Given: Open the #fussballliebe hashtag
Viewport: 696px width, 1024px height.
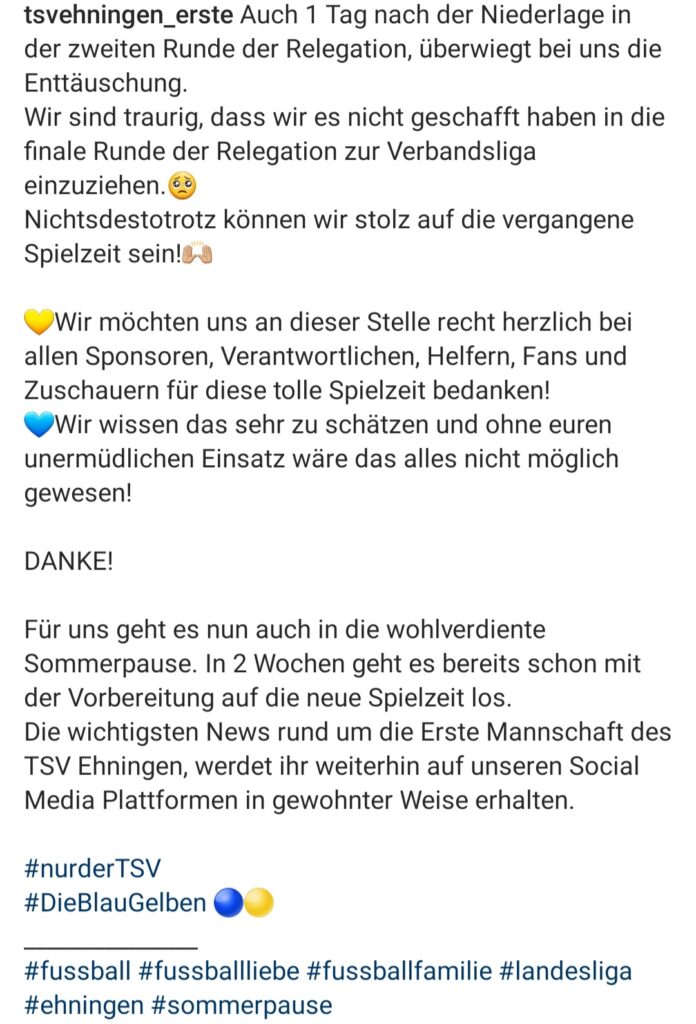Looking at the screenshot, I should point(217,971).
